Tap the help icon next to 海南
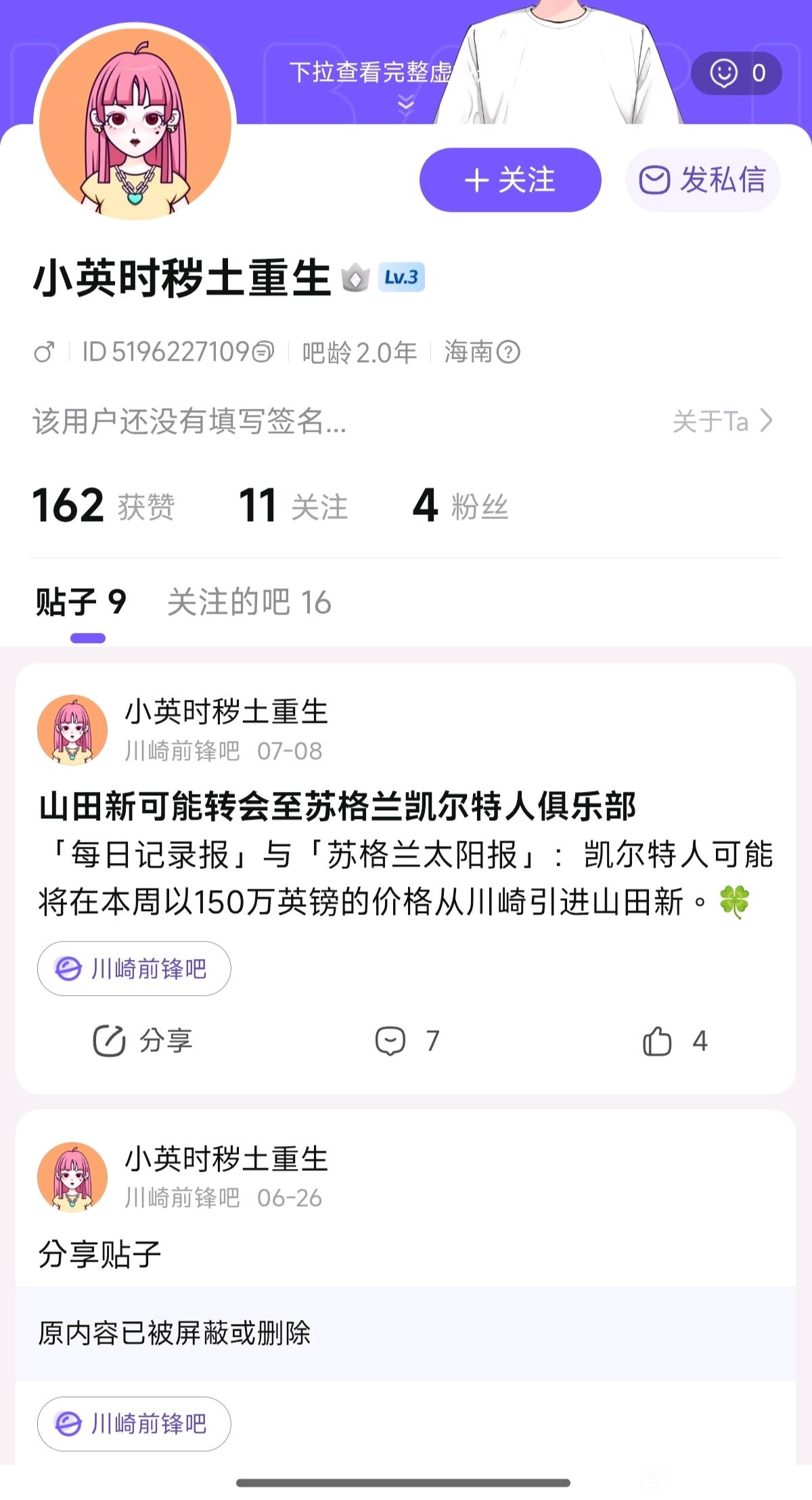Screen dimensions: 812x1500 508,352
